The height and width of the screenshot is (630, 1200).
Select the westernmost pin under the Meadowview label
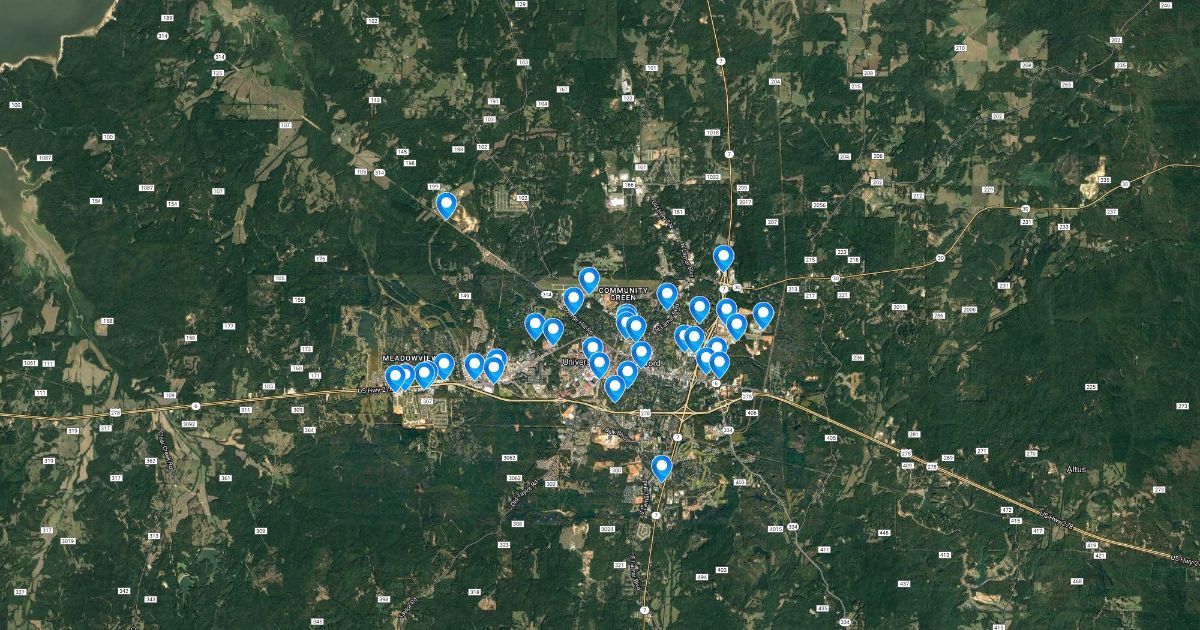(x=396, y=378)
